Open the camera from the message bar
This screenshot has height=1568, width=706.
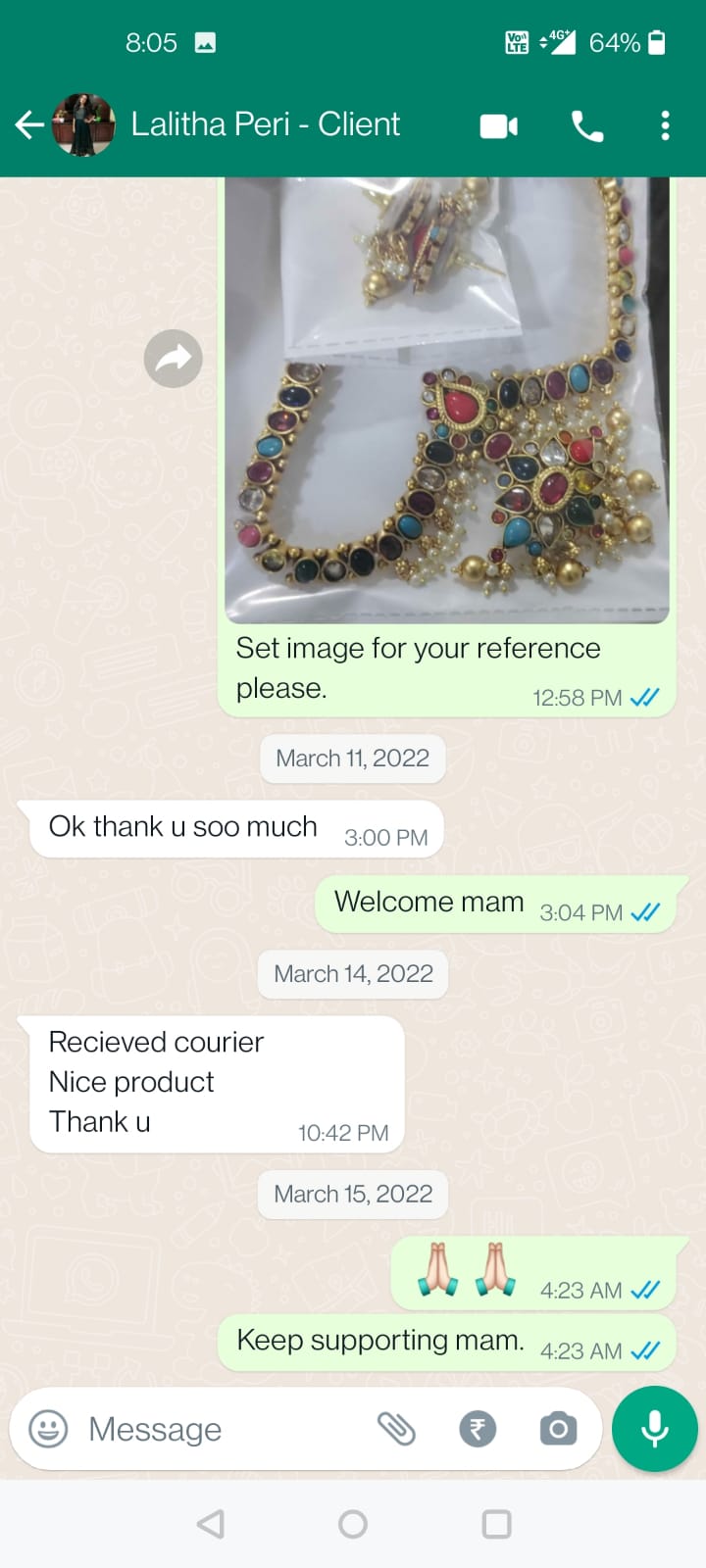[558, 1429]
